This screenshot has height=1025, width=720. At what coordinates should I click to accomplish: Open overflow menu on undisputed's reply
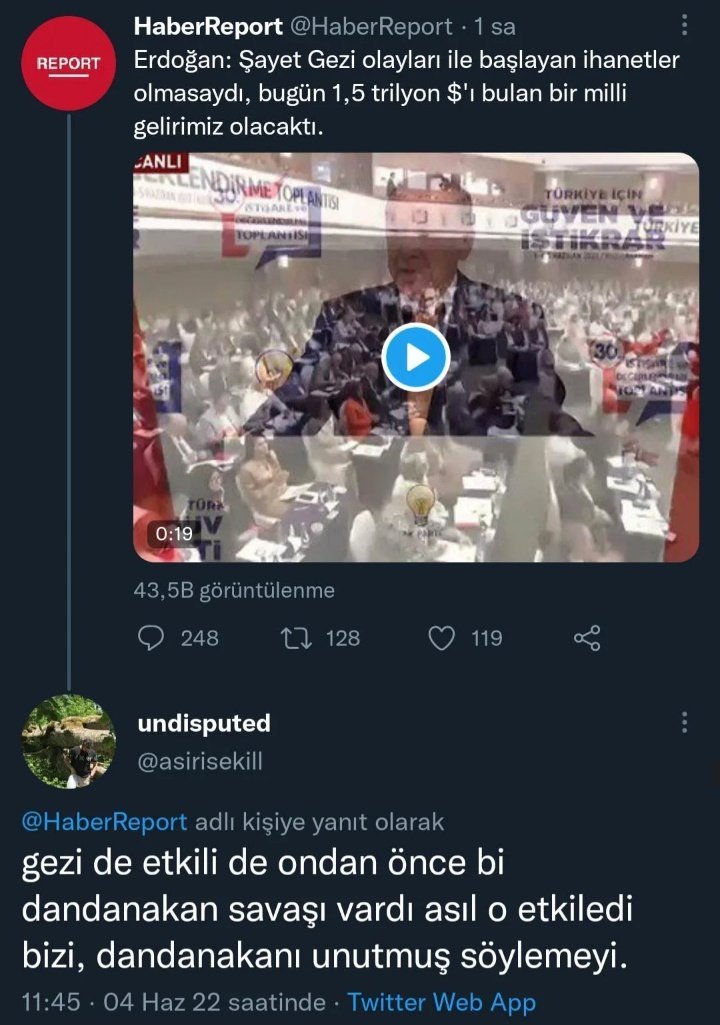(684, 723)
